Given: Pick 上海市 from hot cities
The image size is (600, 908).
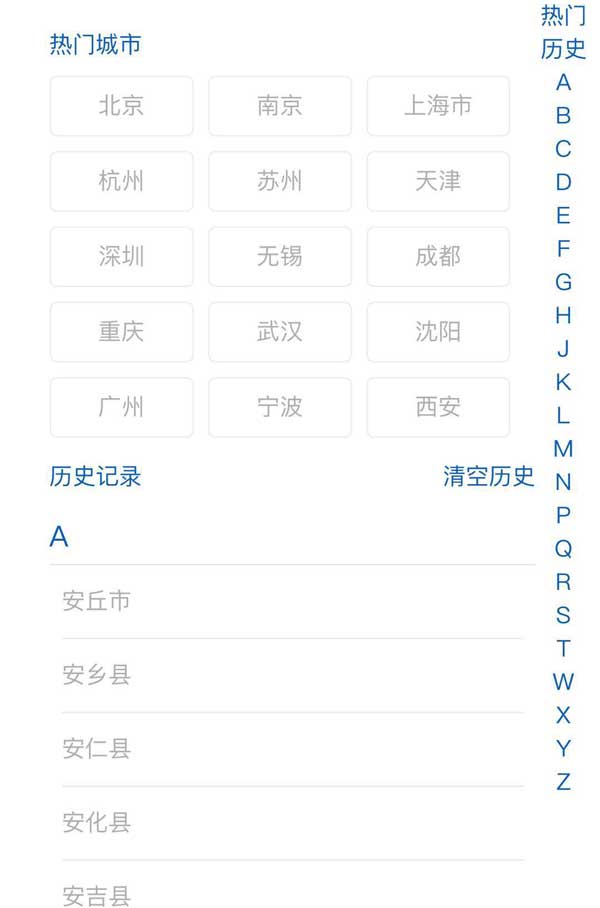Looking at the screenshot, I should 438,106.
